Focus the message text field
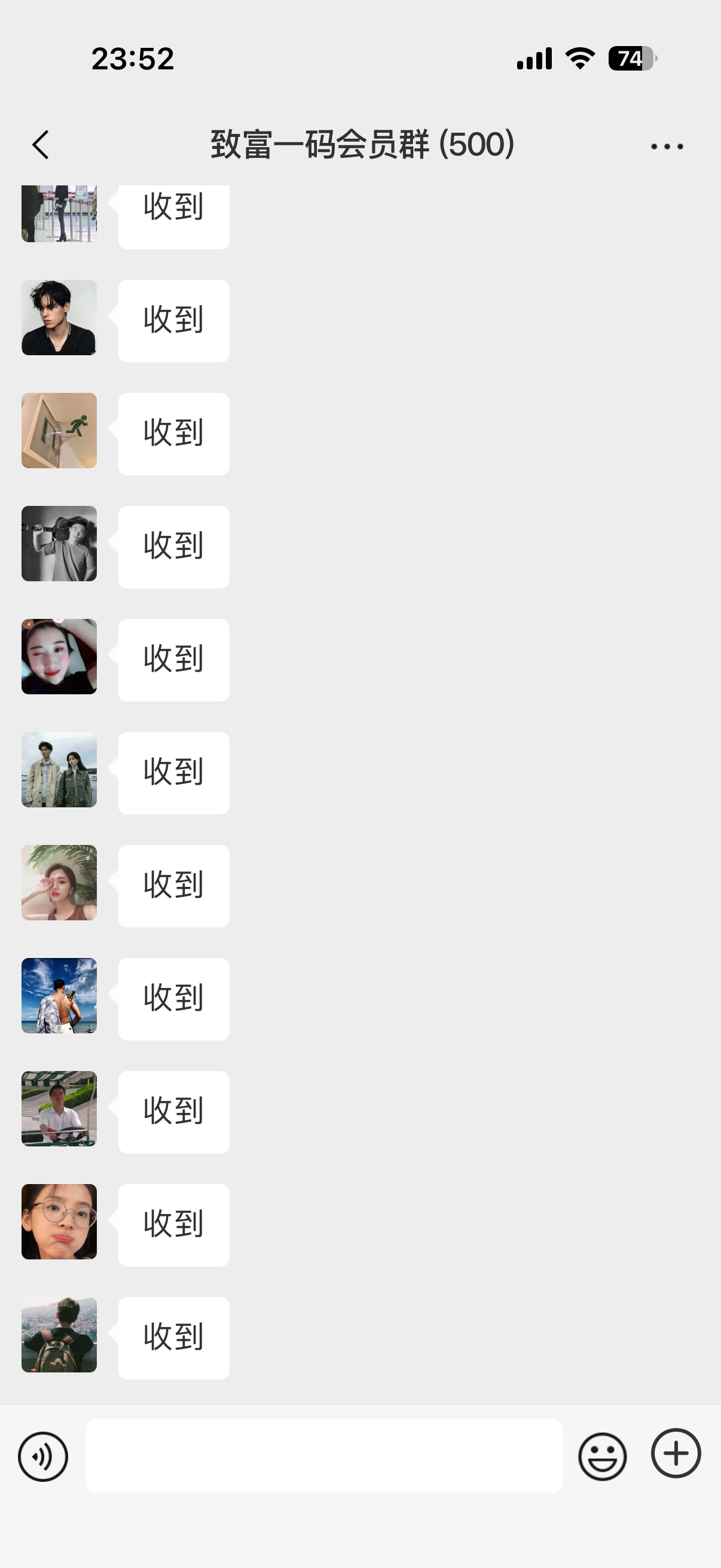Screen dimensions: 721x1568 pyautogui.click(x=324, y=1456)
